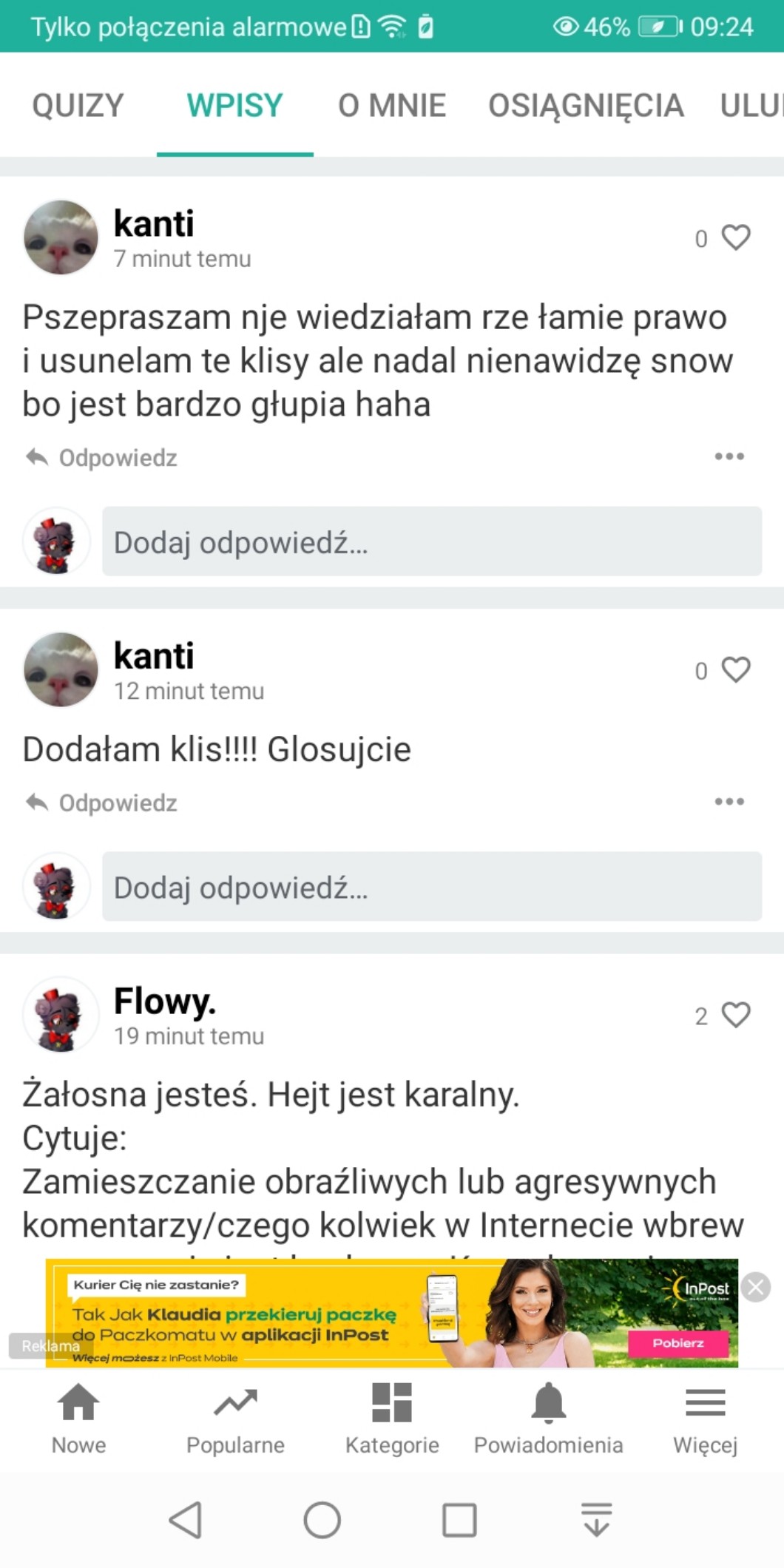Viewport: 784px width, 1568px height.
Task: Close the InPost ad banner
Action: pos(756,1288)
